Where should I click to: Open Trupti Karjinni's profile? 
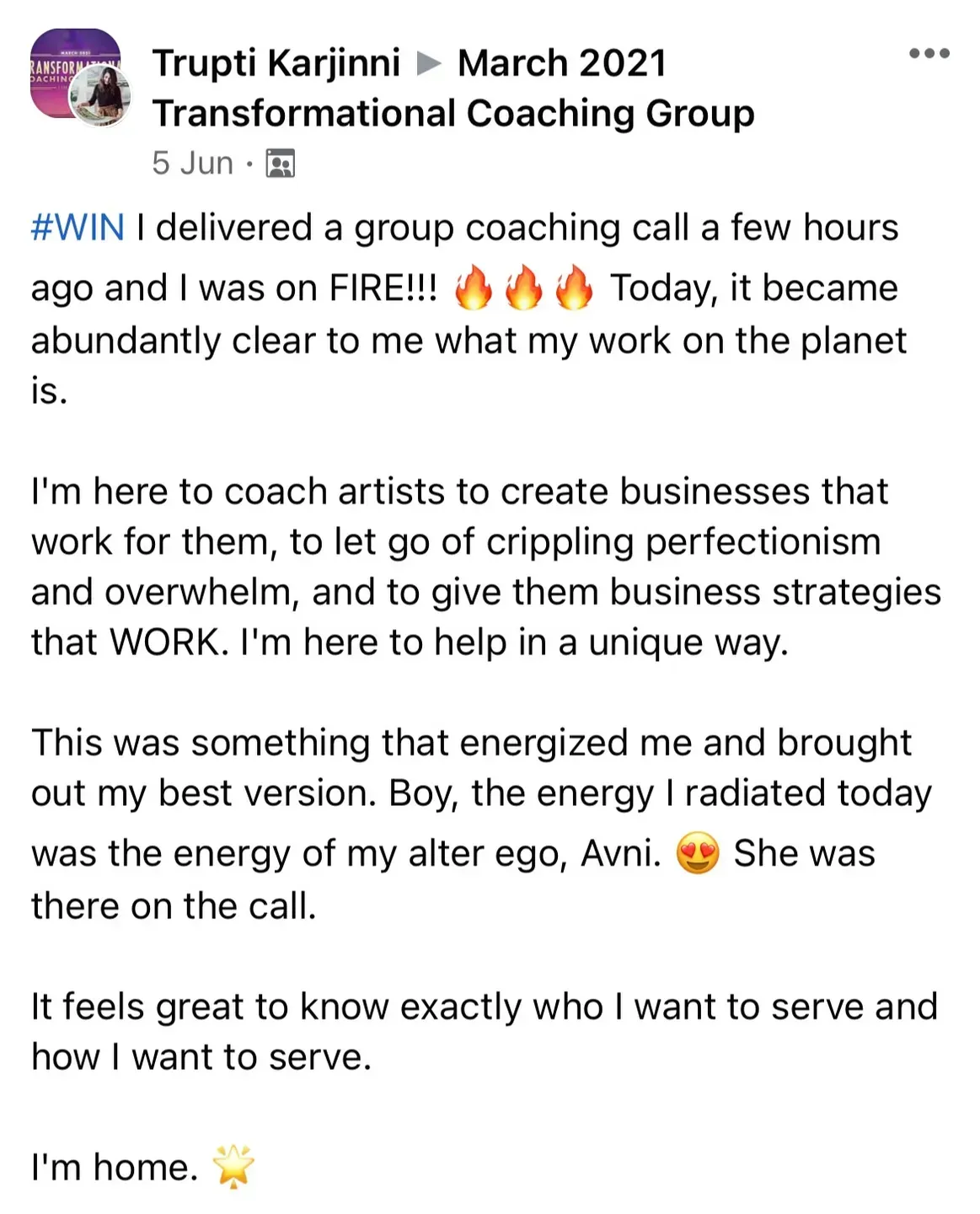(x=276, y=63)
